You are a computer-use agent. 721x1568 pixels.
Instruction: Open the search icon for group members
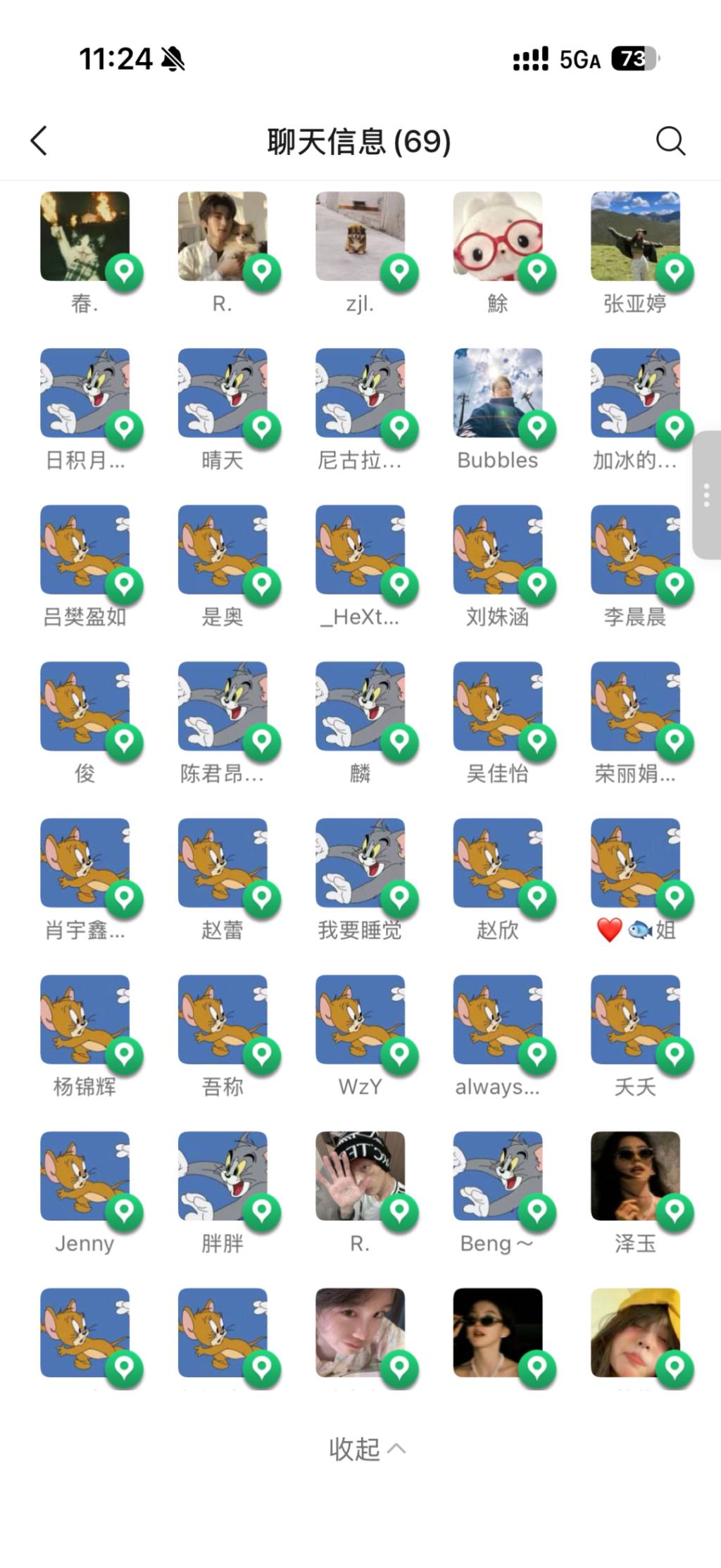coord(670,141)
